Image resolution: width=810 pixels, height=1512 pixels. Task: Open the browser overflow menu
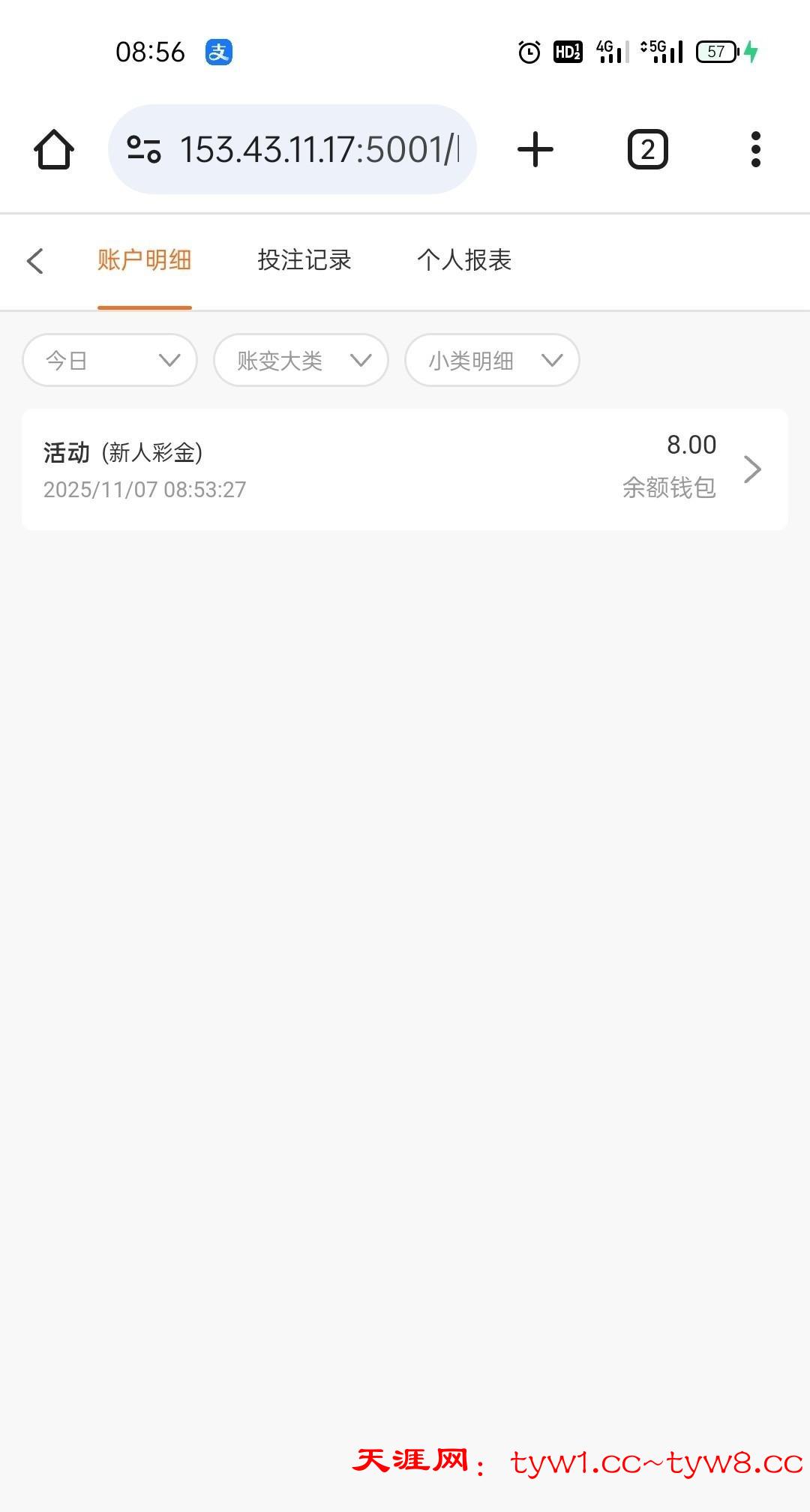click(755, 149)
